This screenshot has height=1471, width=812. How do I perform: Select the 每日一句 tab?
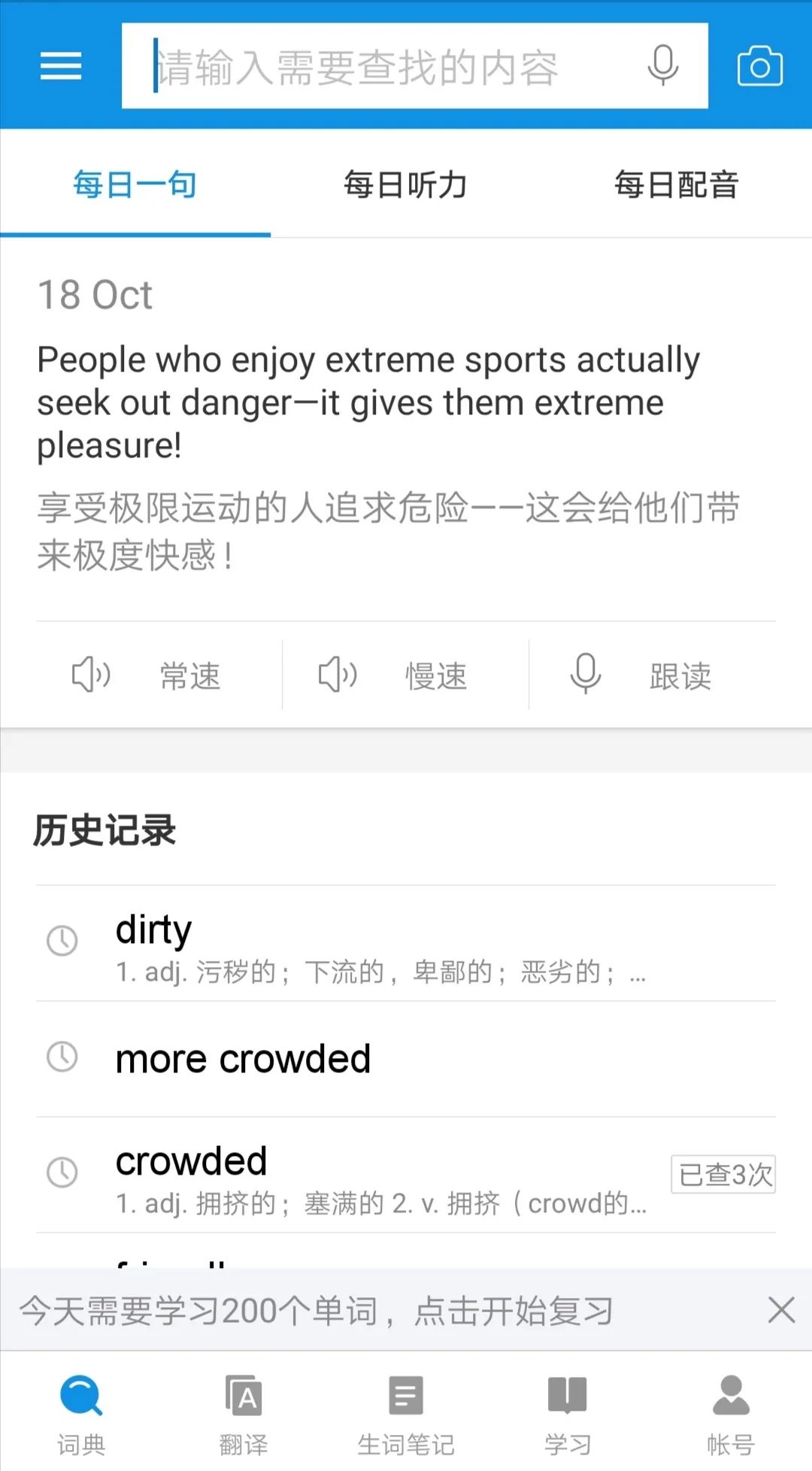point(135,185)
